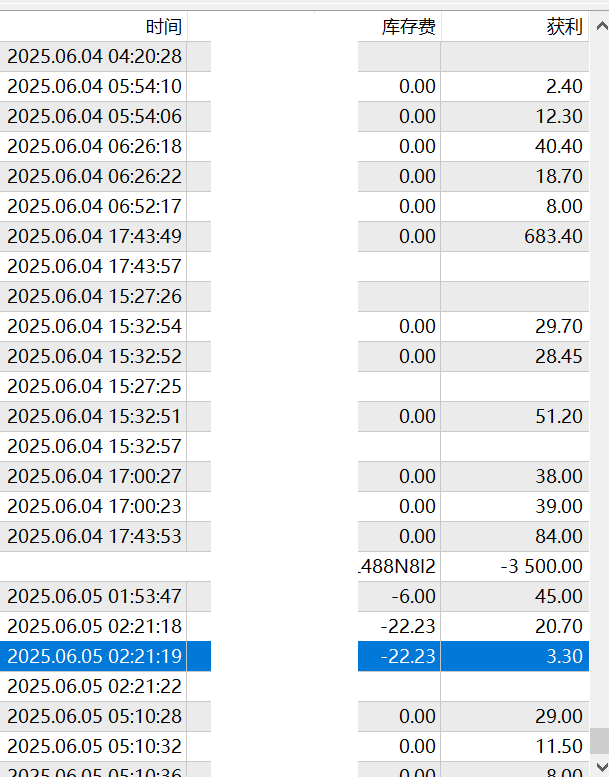
Task: Select the row dated 2025.06.04 17:43:49
Action: pos(94,237)
